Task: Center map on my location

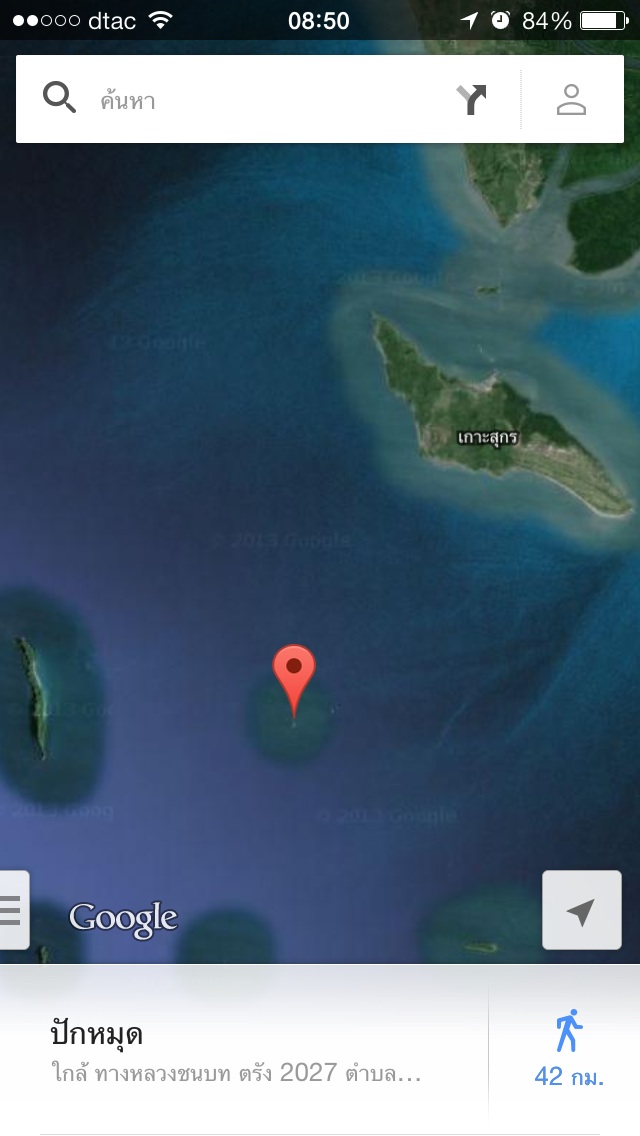Action: (x=581, y=910)
